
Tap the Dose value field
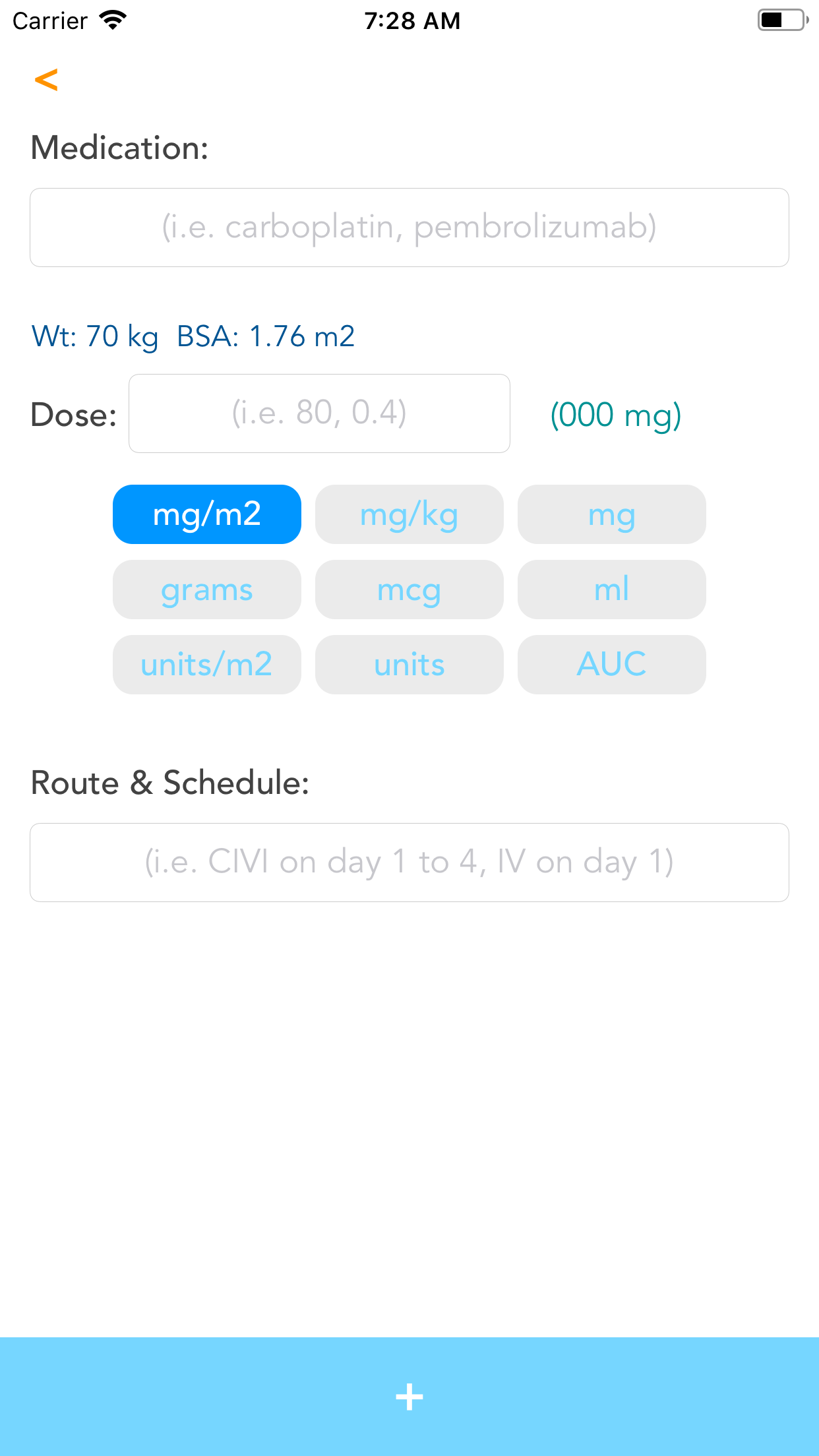320,413
